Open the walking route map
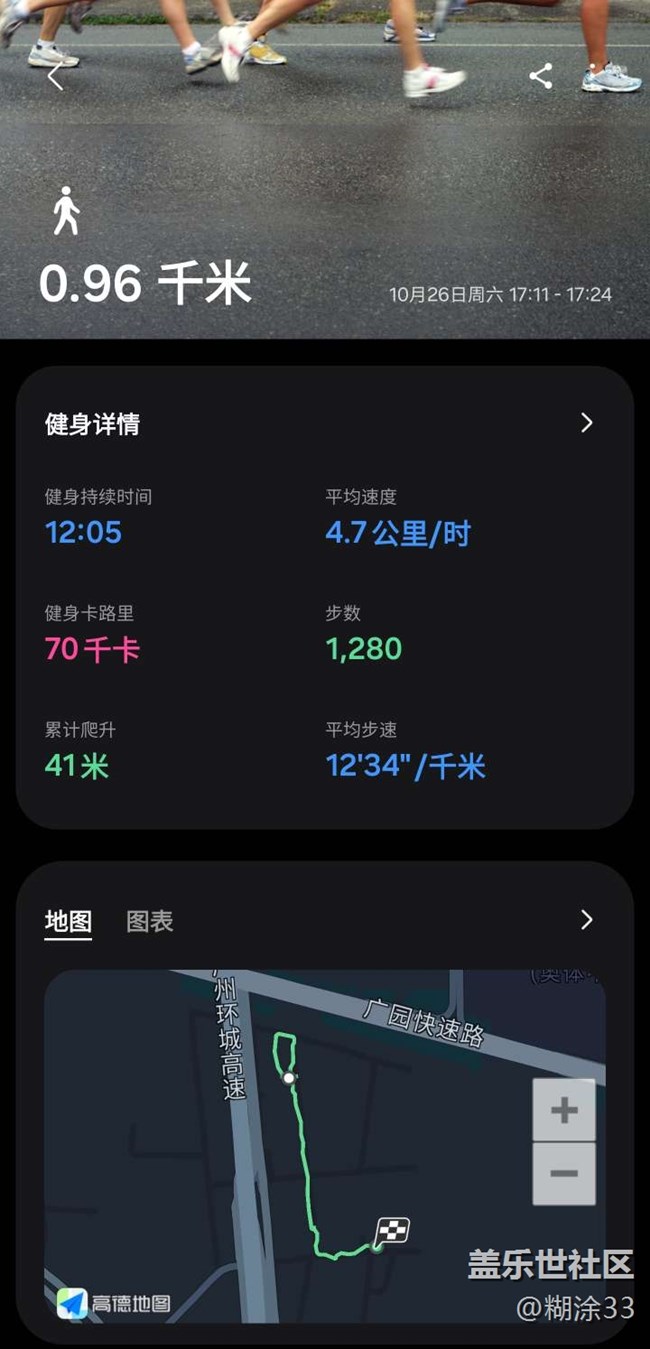This screenshot has width=650, height=1349. pyautogui.click(x=325, y=1146)
